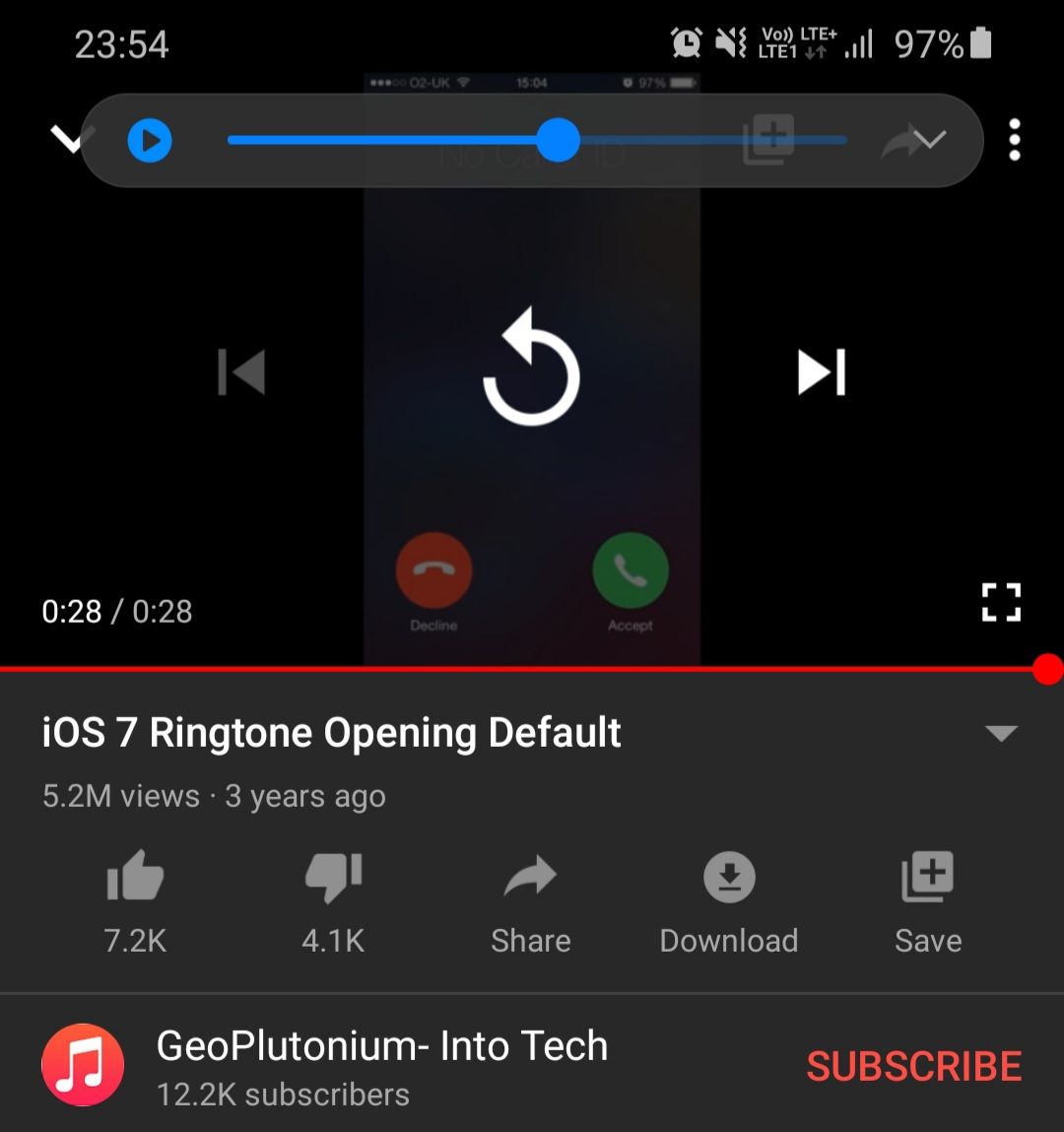Subscribe to GeoPlutonium- Into Tech
The height and width of the screenshot is (1132, 1064).
coord(913,1066)
